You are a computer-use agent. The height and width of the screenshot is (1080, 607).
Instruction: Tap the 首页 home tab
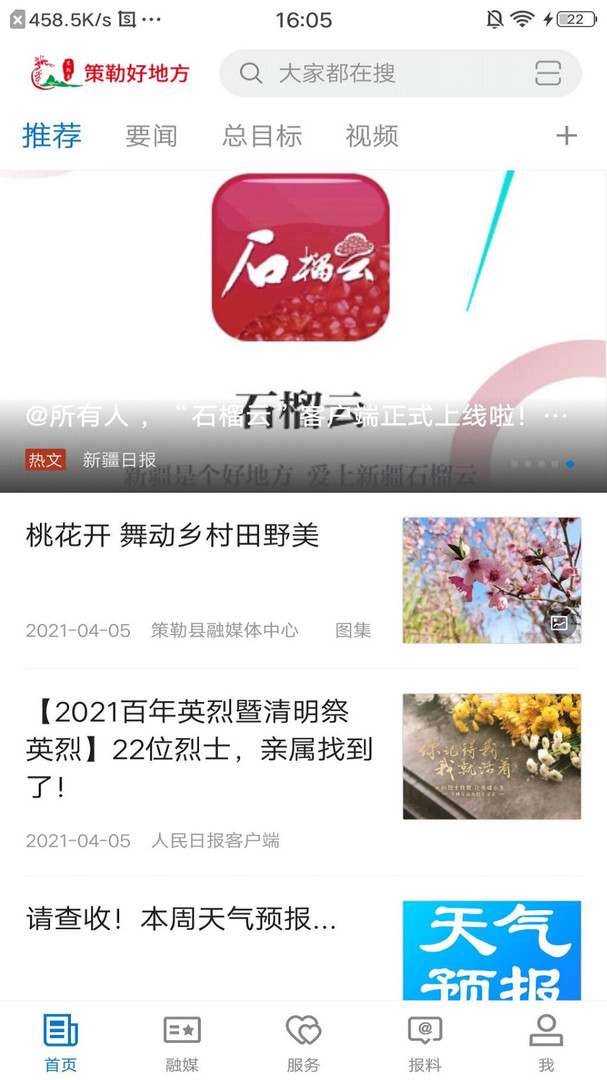click(x=61, y=1042)
